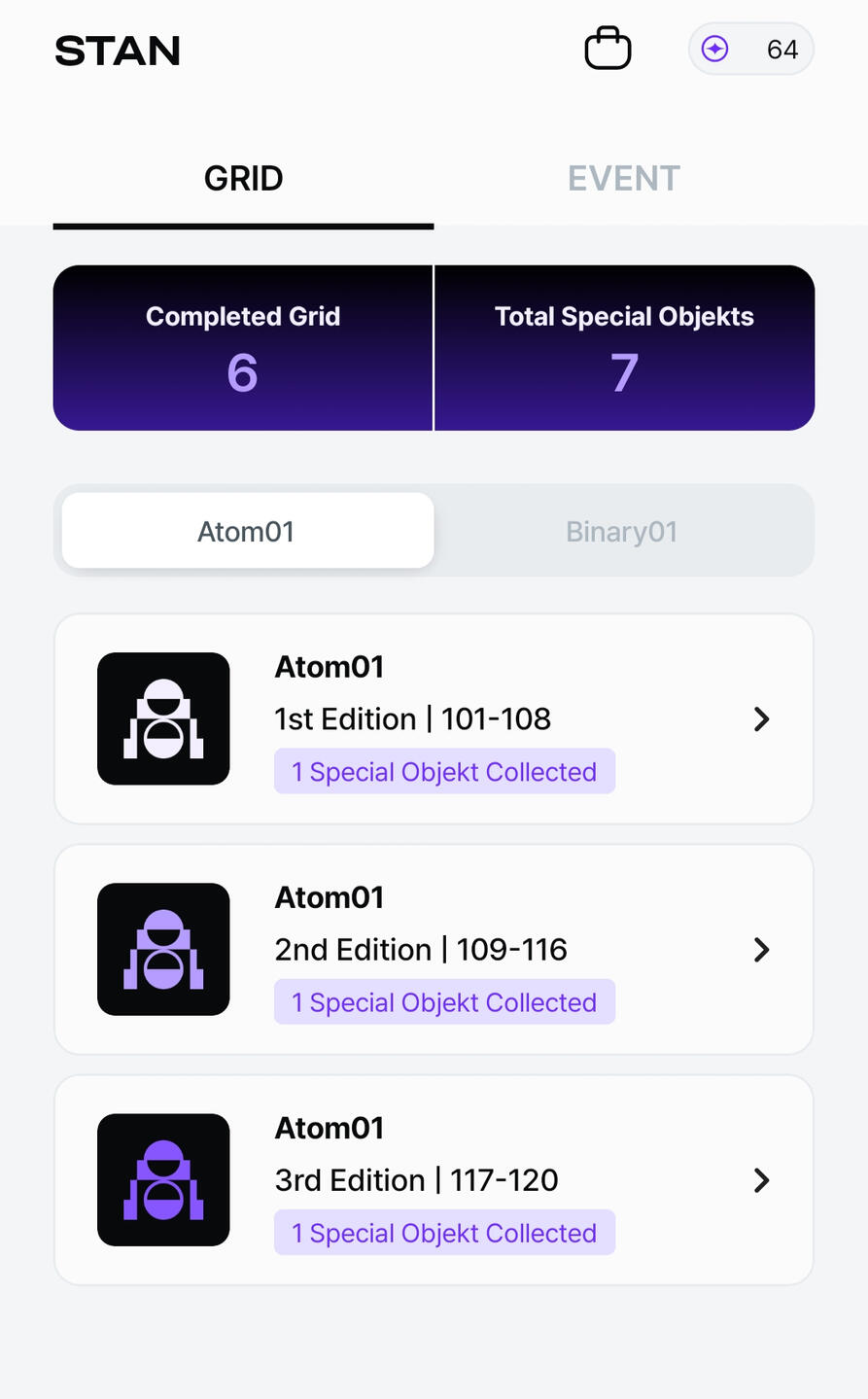Viewport: 868px width, 1399px height.
Task: Switch to the EVENT tab
Action: [624, 179]
